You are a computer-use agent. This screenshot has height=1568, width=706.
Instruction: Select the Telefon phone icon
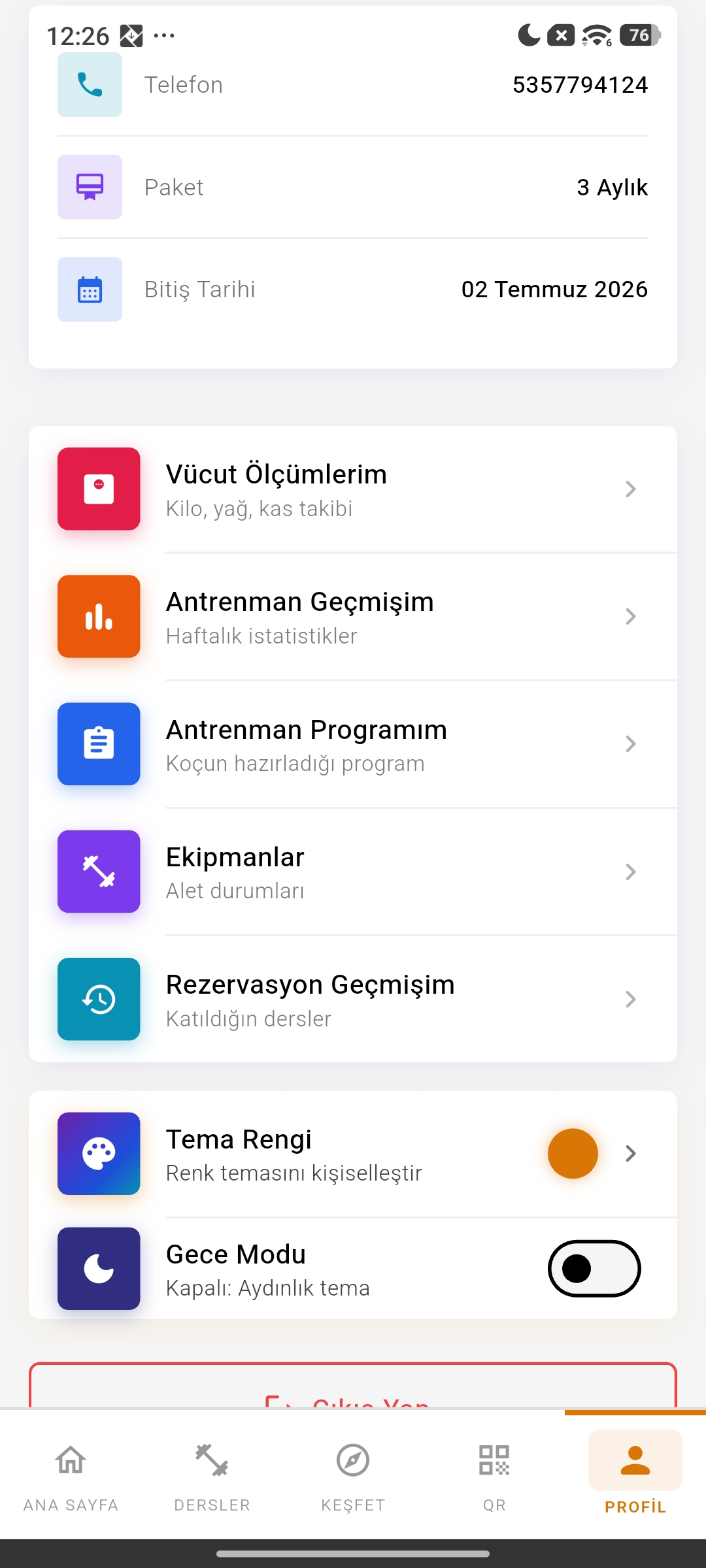click(x=90, y=84)
